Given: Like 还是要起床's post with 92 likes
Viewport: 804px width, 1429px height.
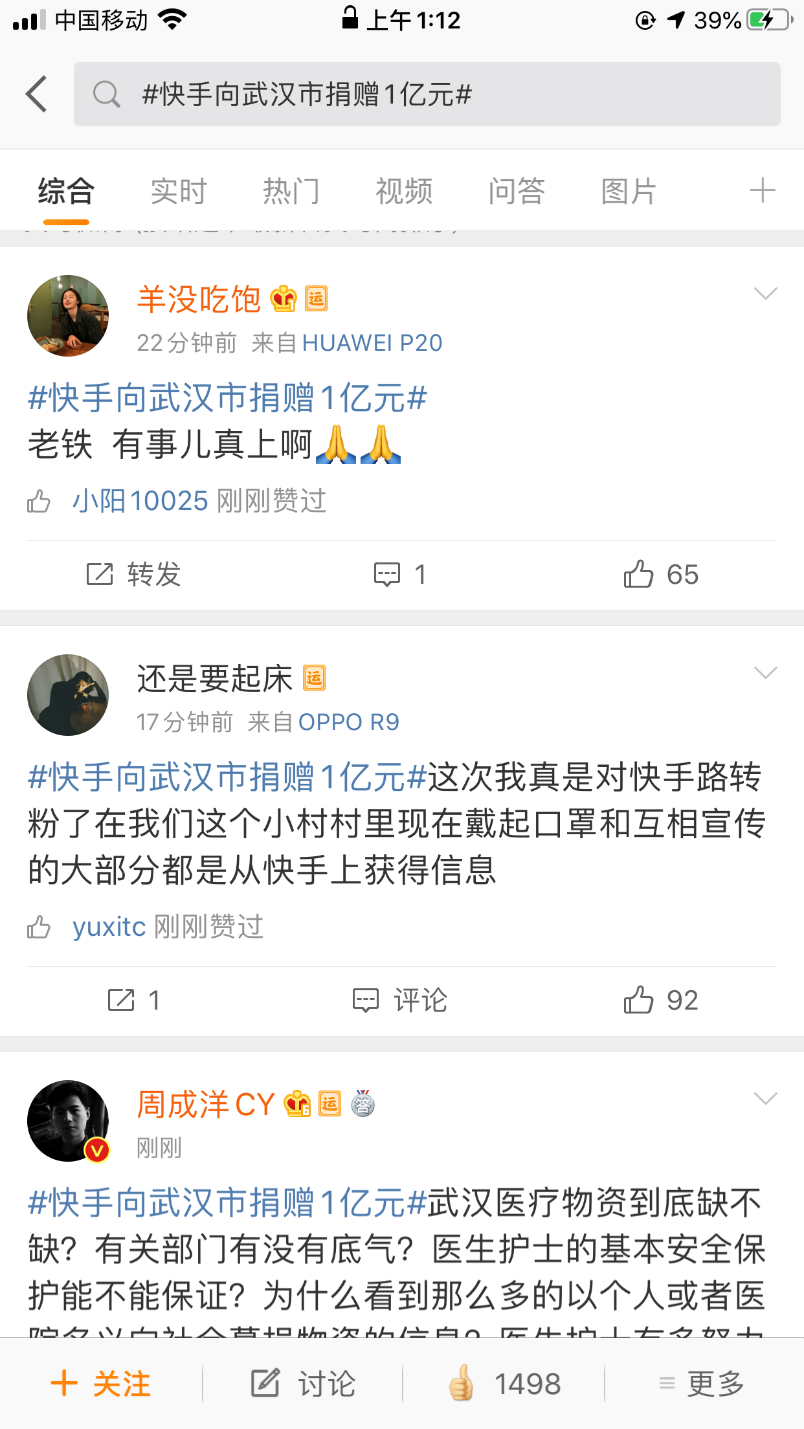Looking at the screenshot, I should click(661, 1000).
